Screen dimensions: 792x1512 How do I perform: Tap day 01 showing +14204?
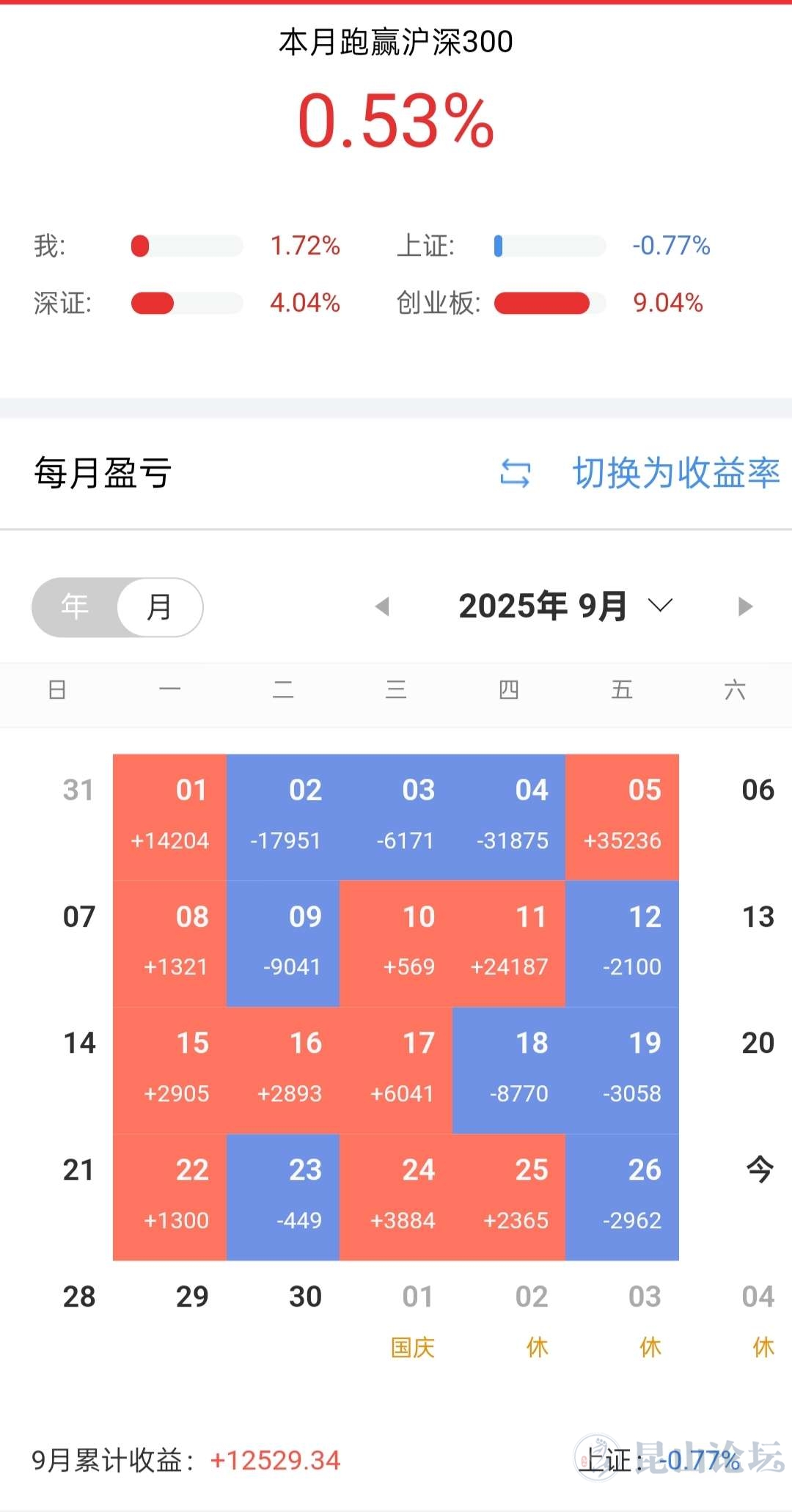(170, 817)
